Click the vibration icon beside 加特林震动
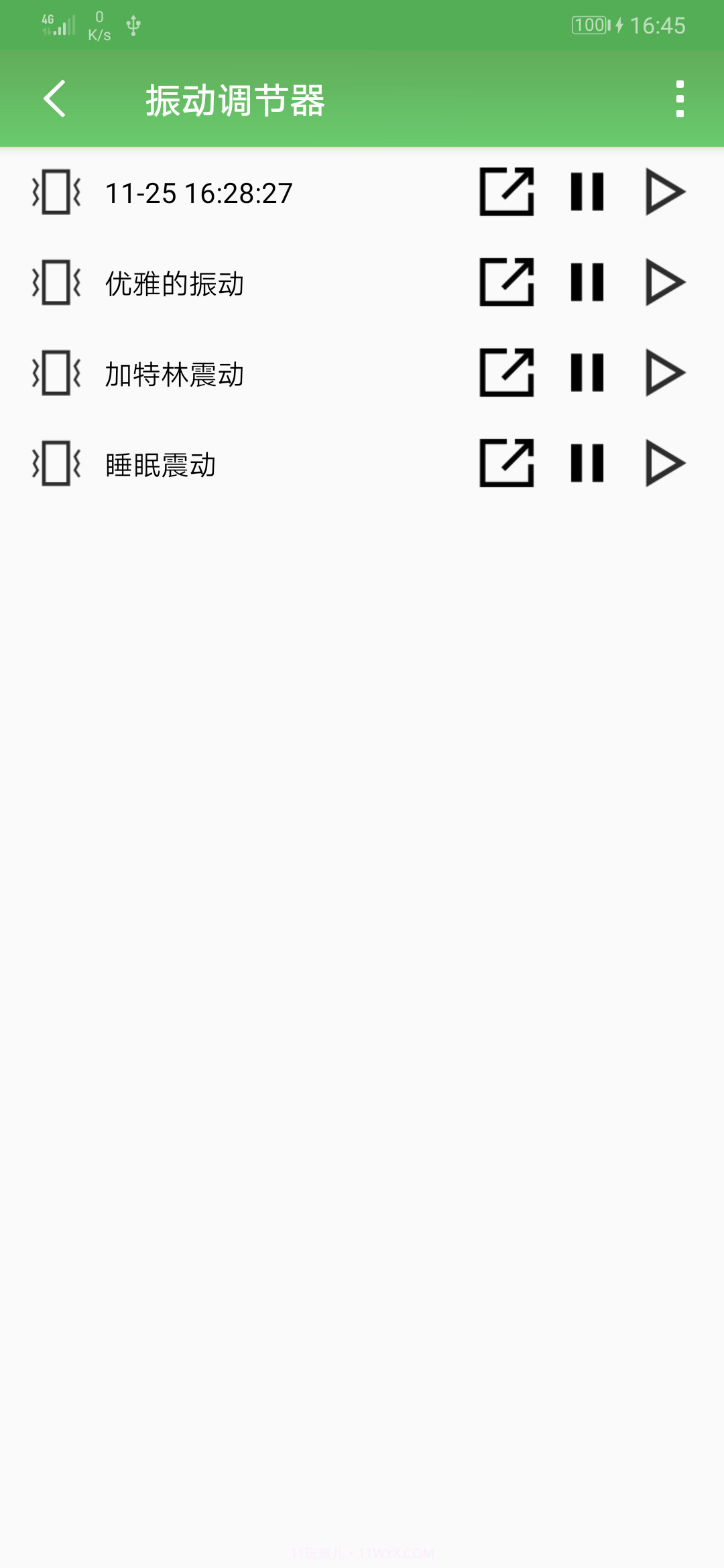 pos(56,374)
